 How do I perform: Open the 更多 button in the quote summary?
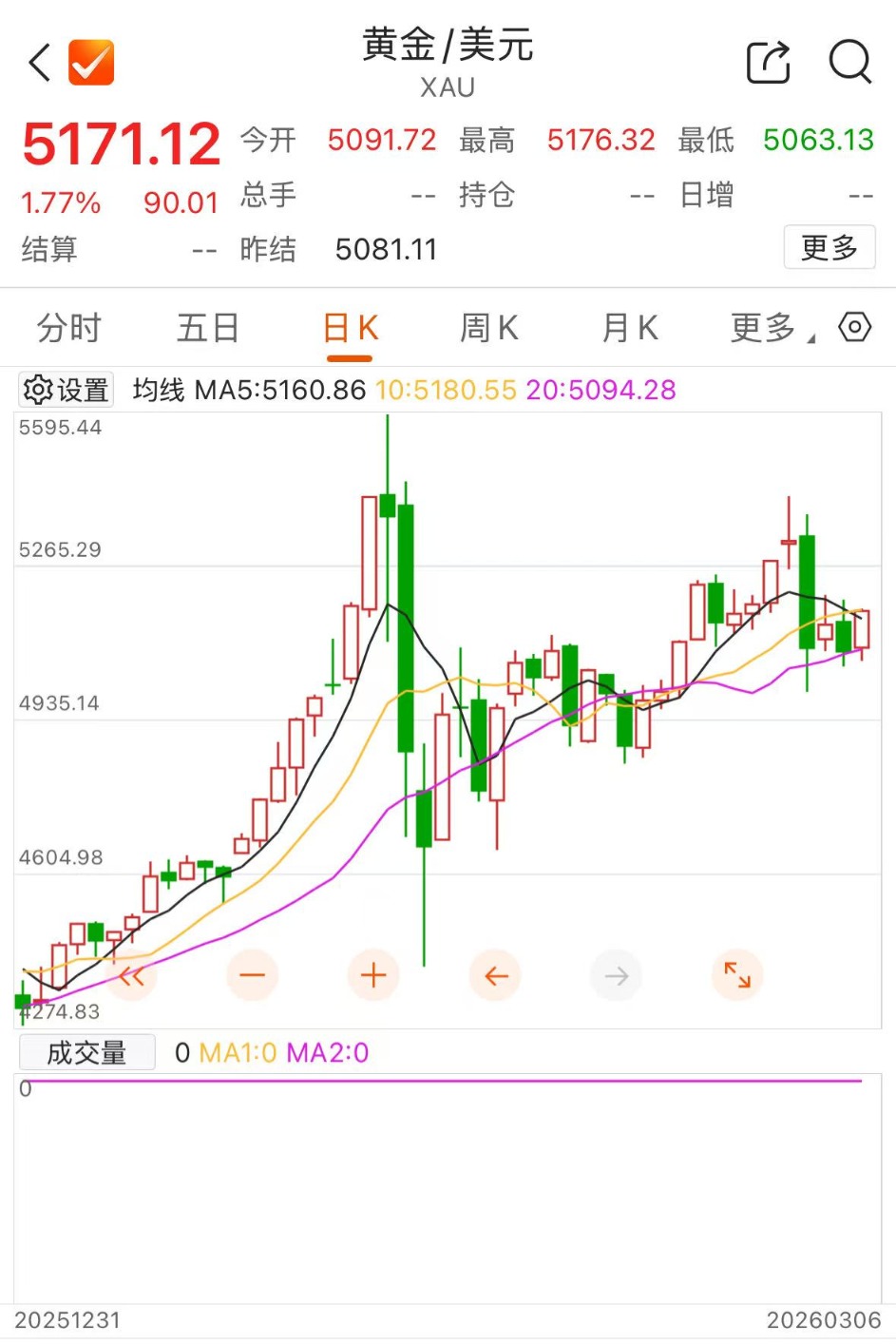(x=829, y=247)
